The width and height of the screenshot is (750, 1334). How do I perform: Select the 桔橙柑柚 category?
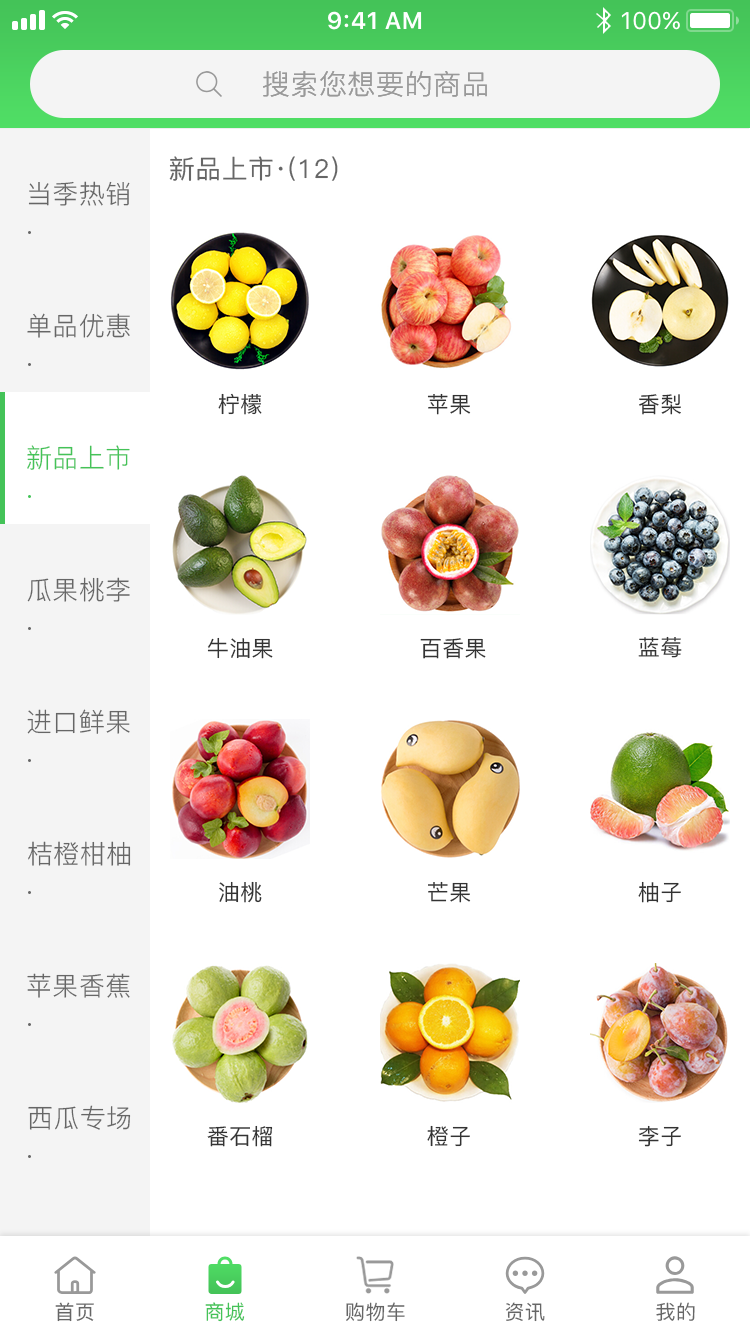pyautogui.click(x=75, y=854)
